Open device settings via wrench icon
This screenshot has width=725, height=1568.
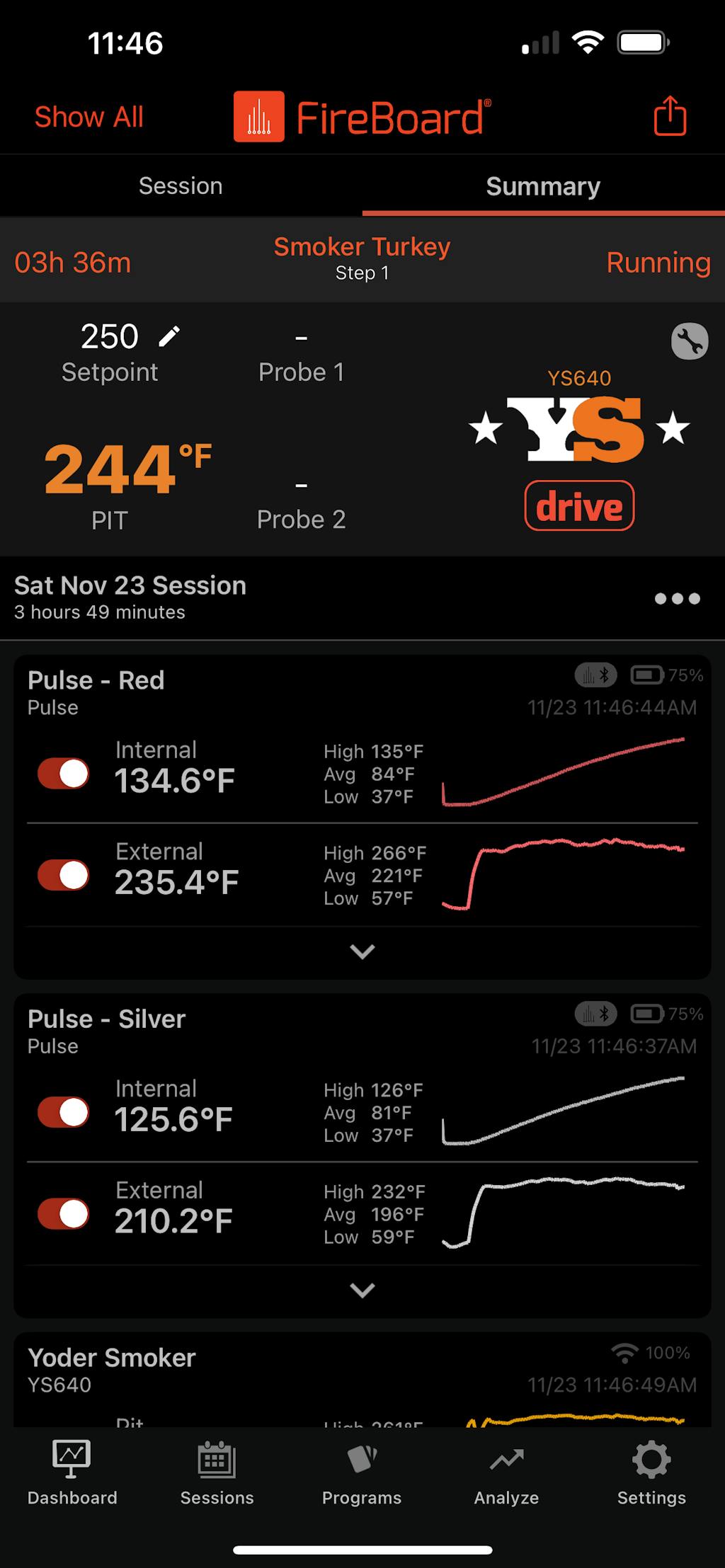[x=689, y=341]
